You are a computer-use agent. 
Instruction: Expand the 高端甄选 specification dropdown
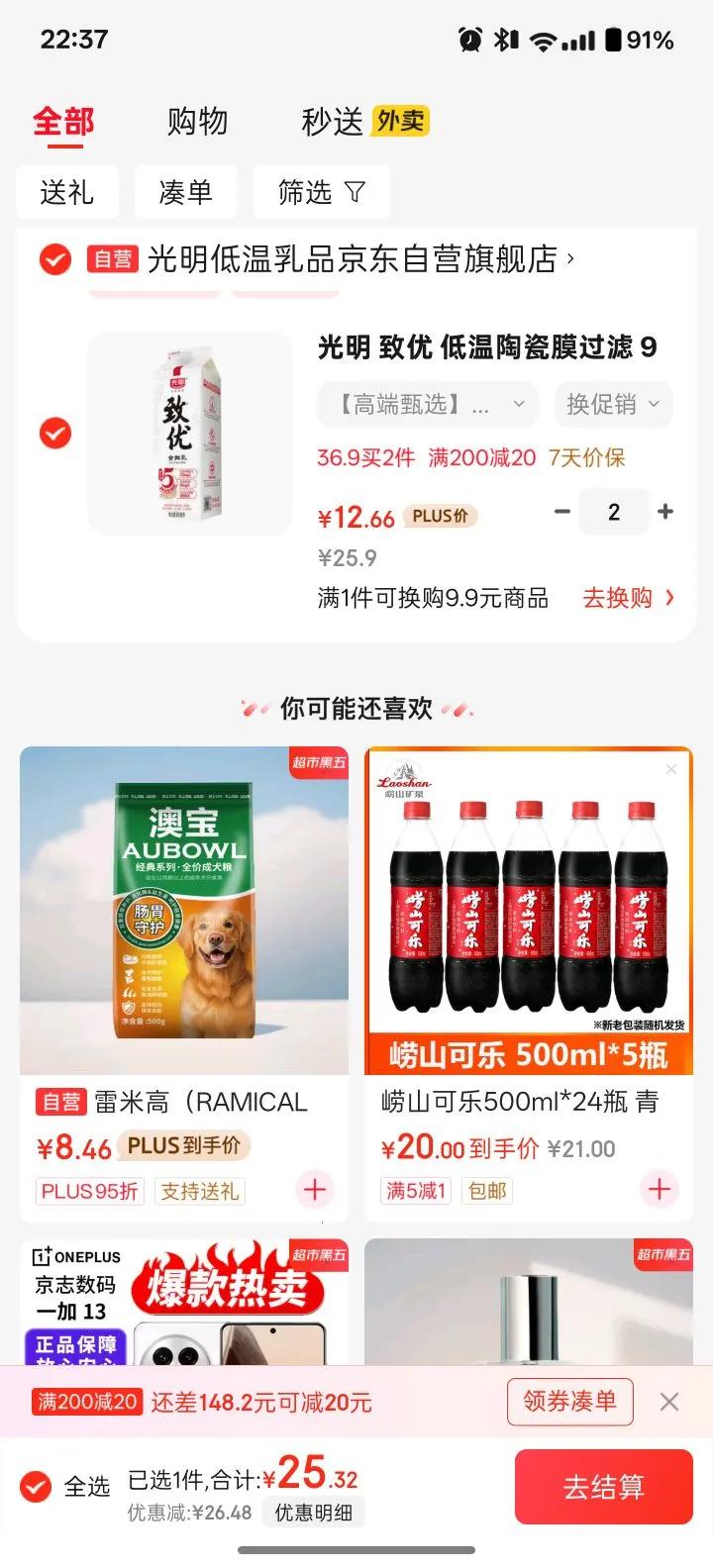tap(427, 404)
